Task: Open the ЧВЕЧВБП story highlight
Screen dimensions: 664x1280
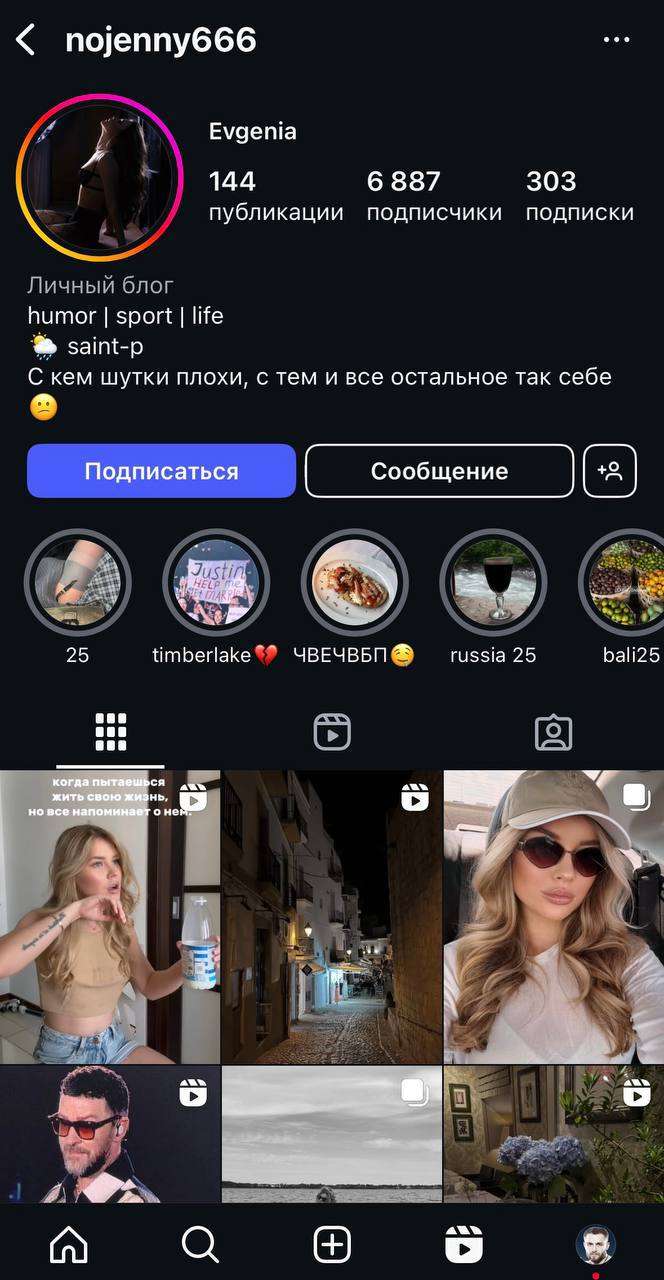Action: point(354,582)
